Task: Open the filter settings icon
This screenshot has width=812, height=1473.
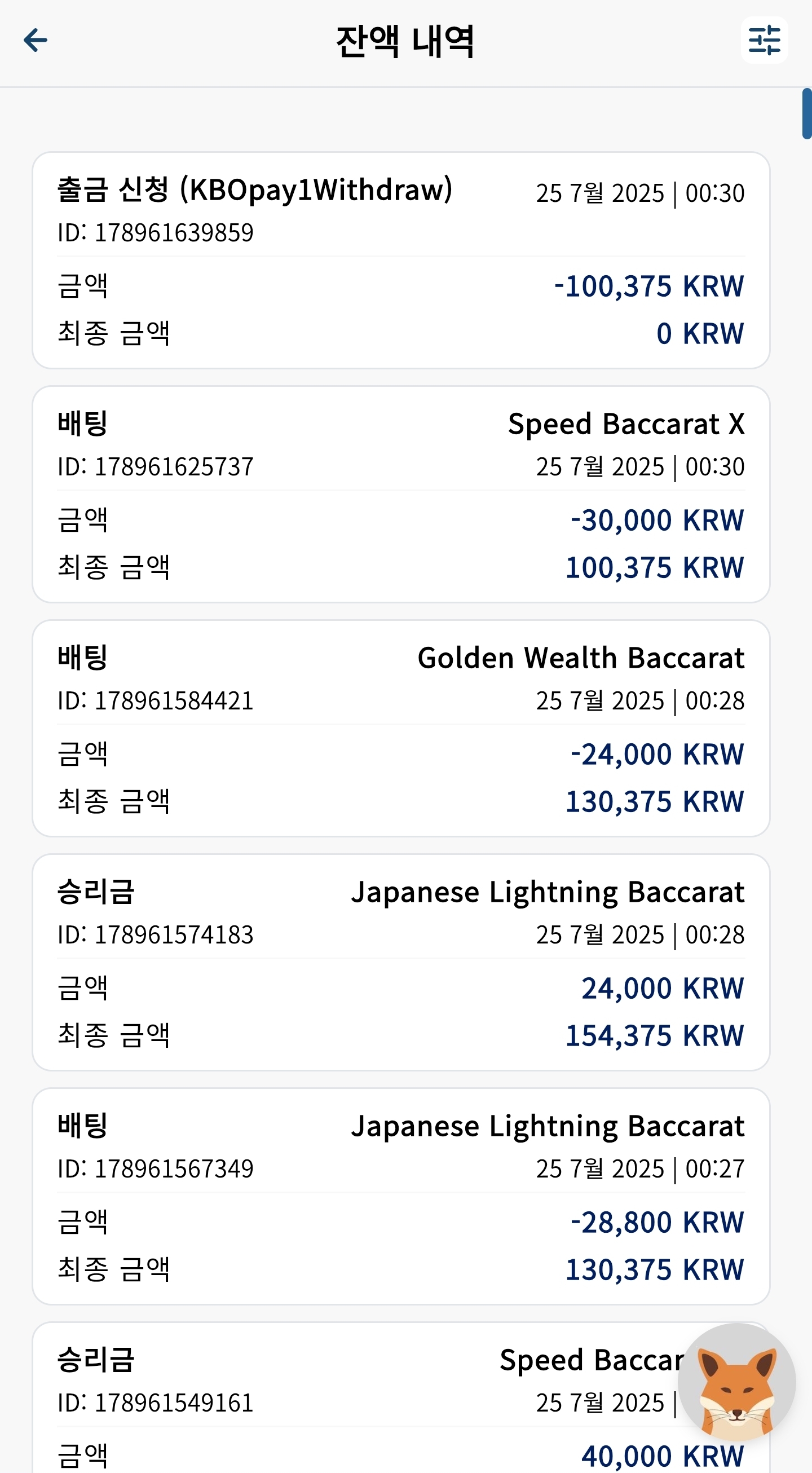Action: click(x=764, y=40)
